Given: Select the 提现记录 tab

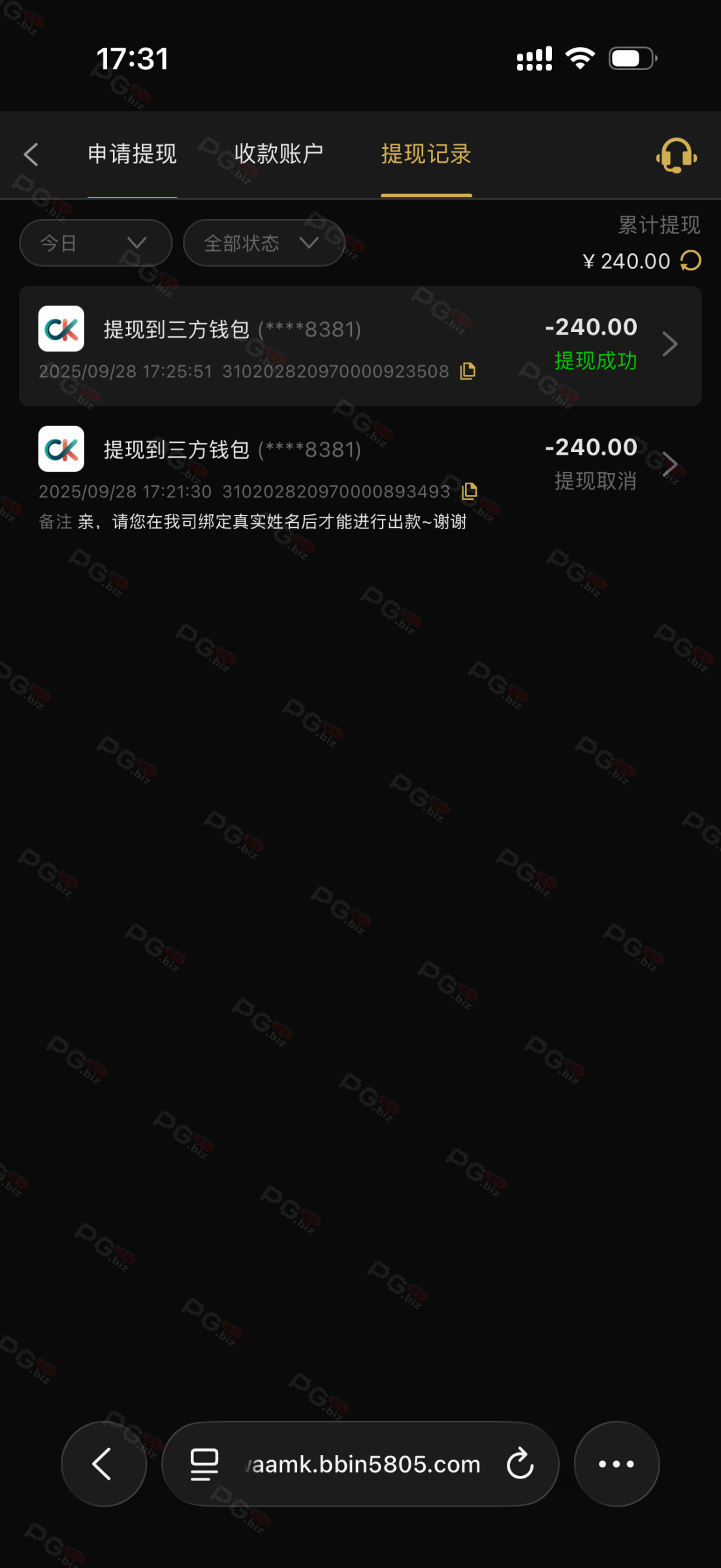Looking at the screenshot, I should [426, 155].
